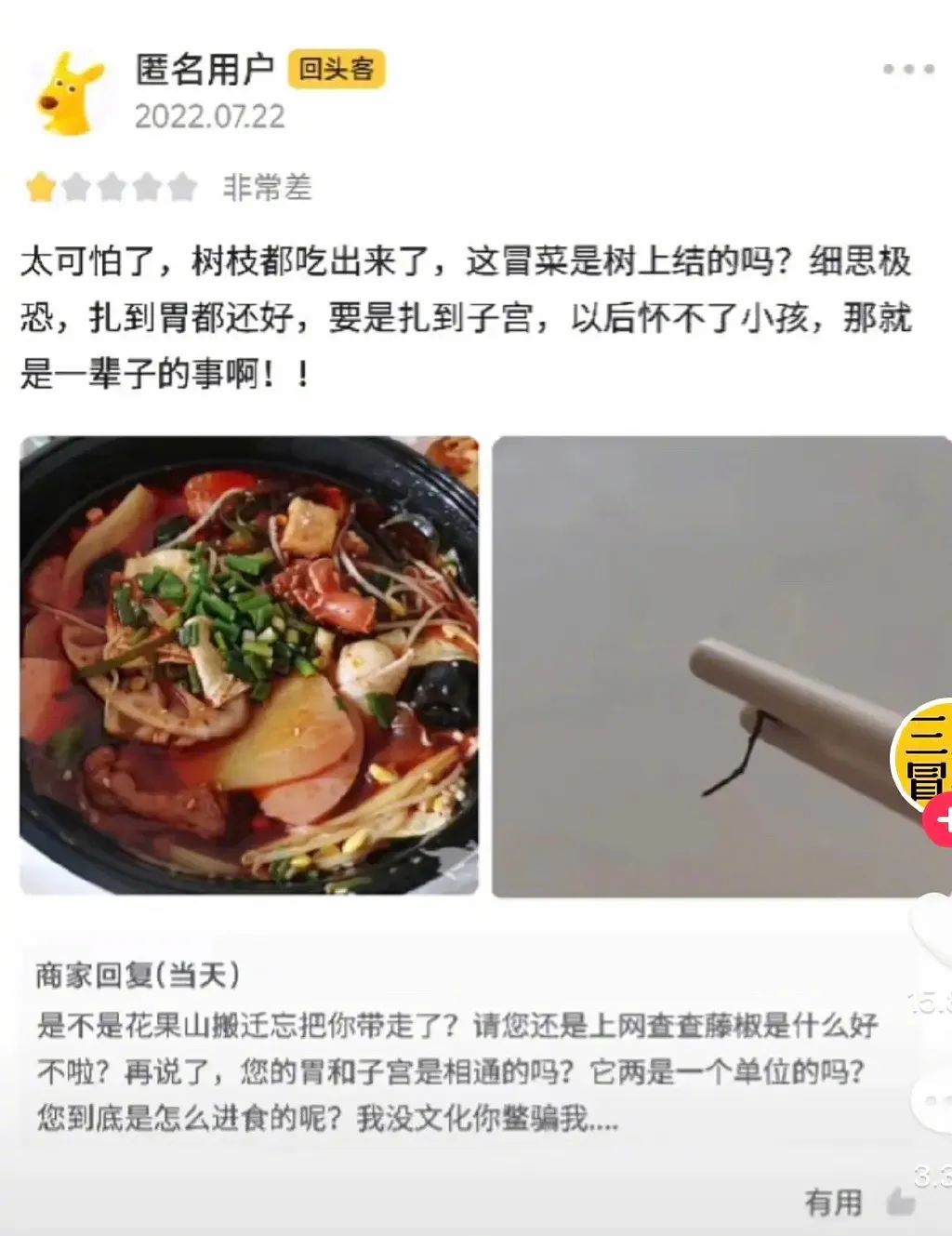
Task: Tap the anonymous user's kangaroo avatar
Action: [x=71, y=88]
